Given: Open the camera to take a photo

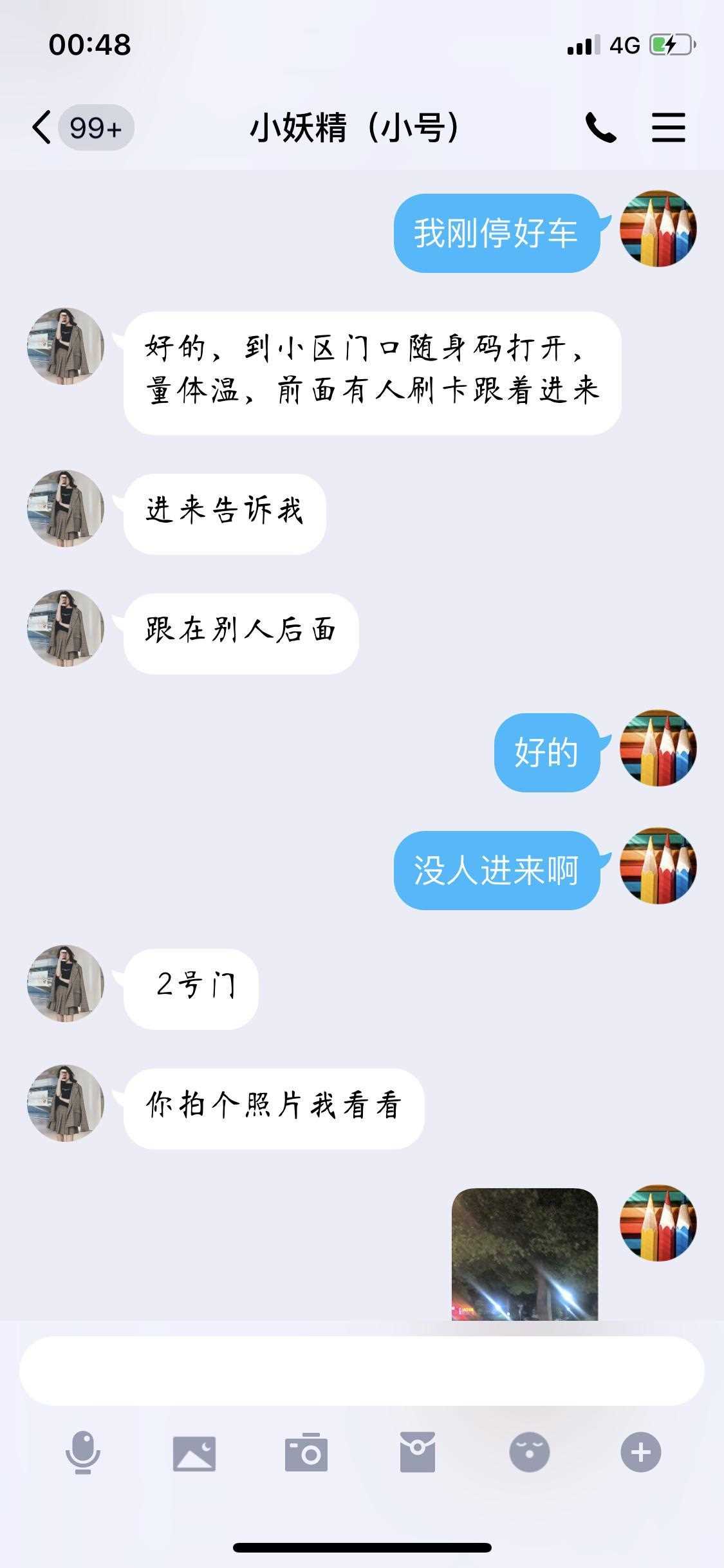Looking at the screenshot, I should (306, 1453).
